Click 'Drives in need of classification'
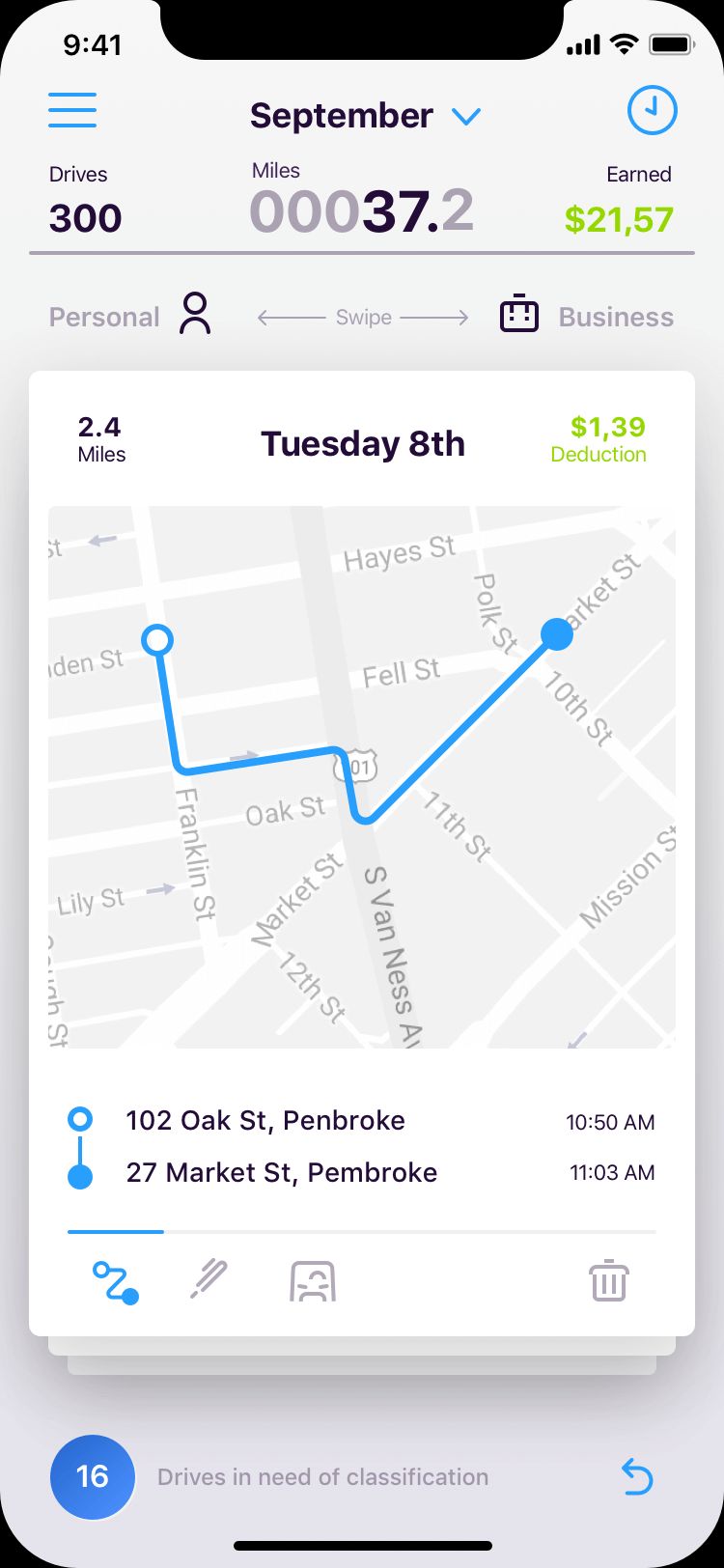Viewport: 724px width, 1568px height. [322, 1477]
